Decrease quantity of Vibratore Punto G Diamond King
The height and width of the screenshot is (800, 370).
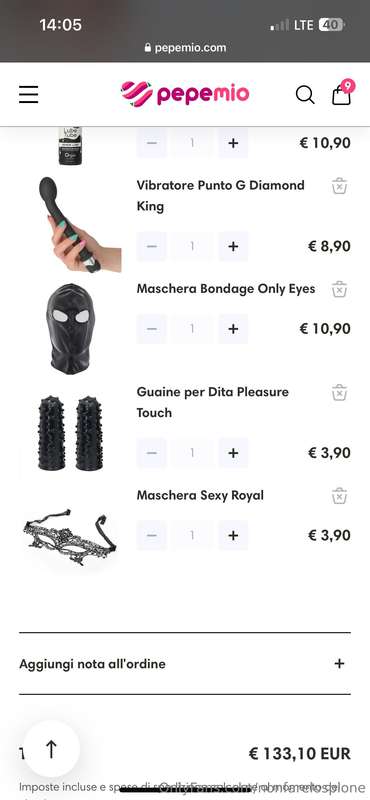[x=152, y=246]
